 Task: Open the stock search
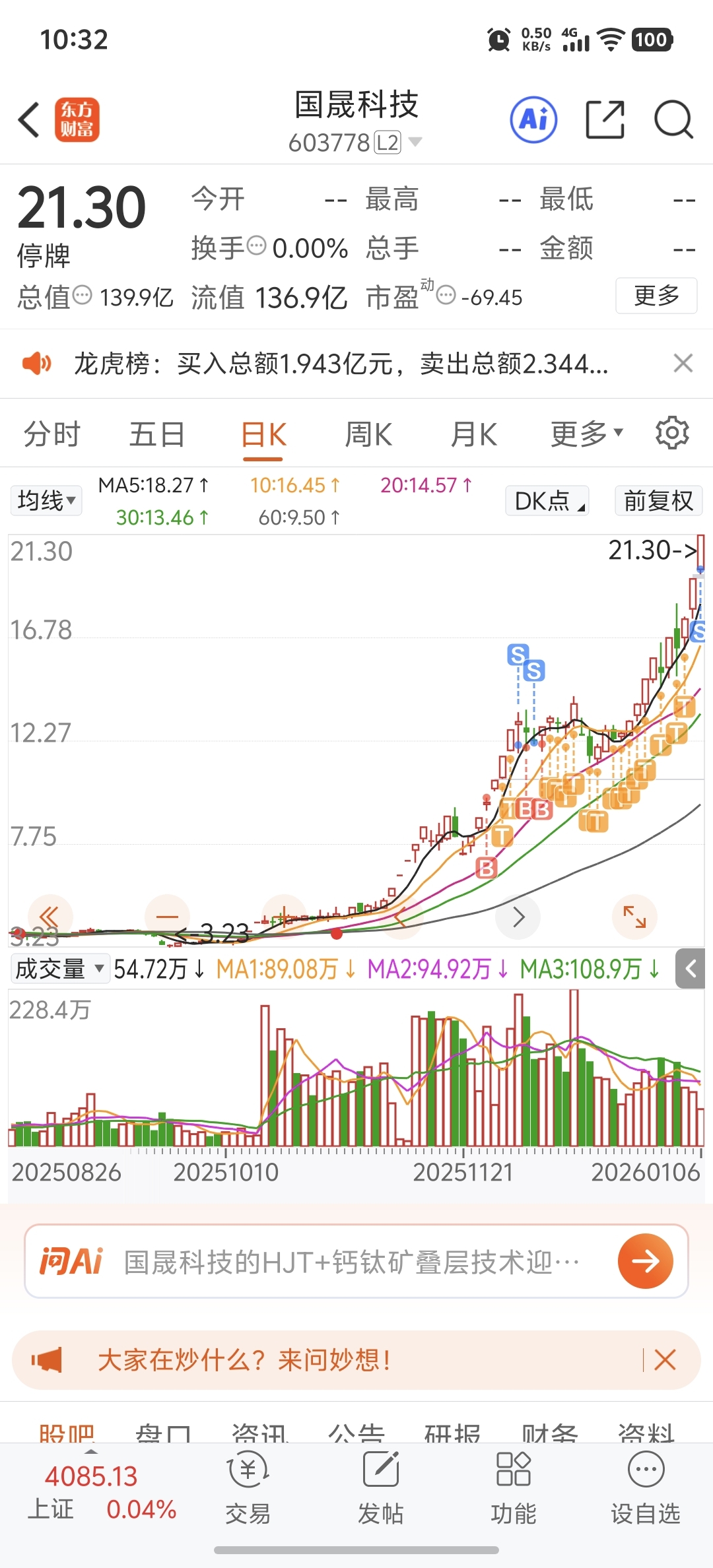[673, 120]
